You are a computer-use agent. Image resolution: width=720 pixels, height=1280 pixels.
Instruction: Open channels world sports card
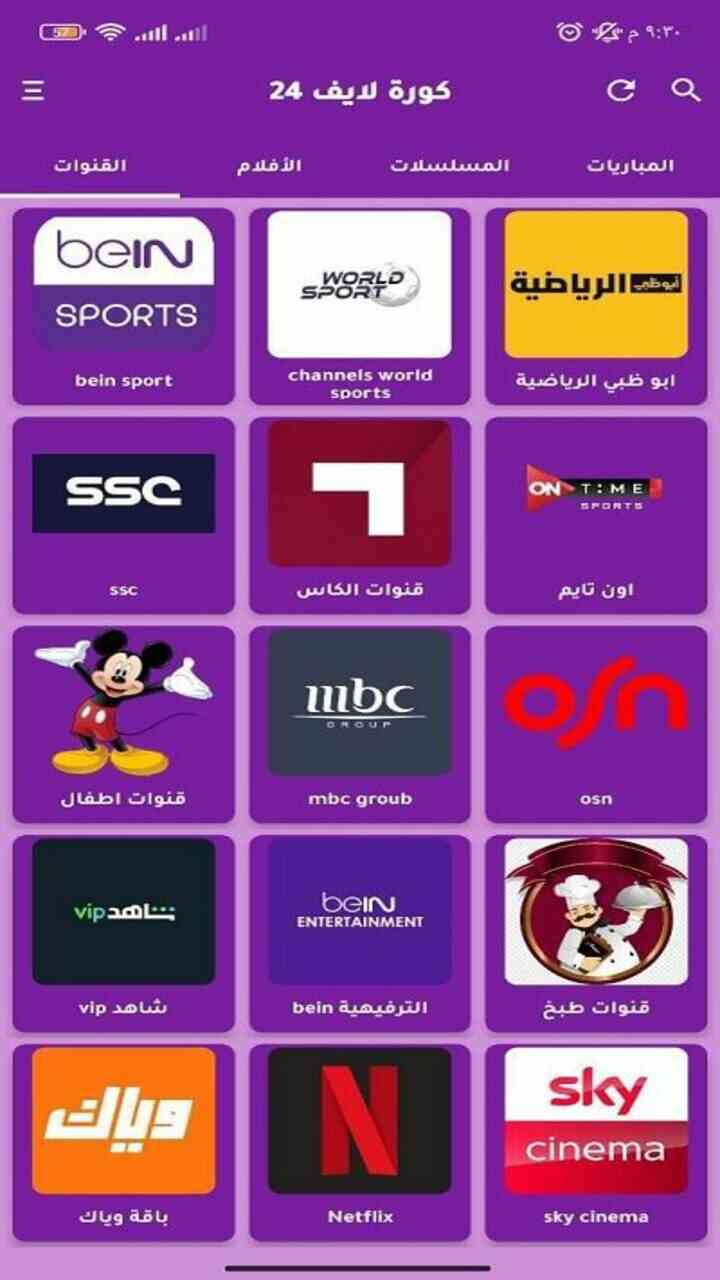coord(360,305)
